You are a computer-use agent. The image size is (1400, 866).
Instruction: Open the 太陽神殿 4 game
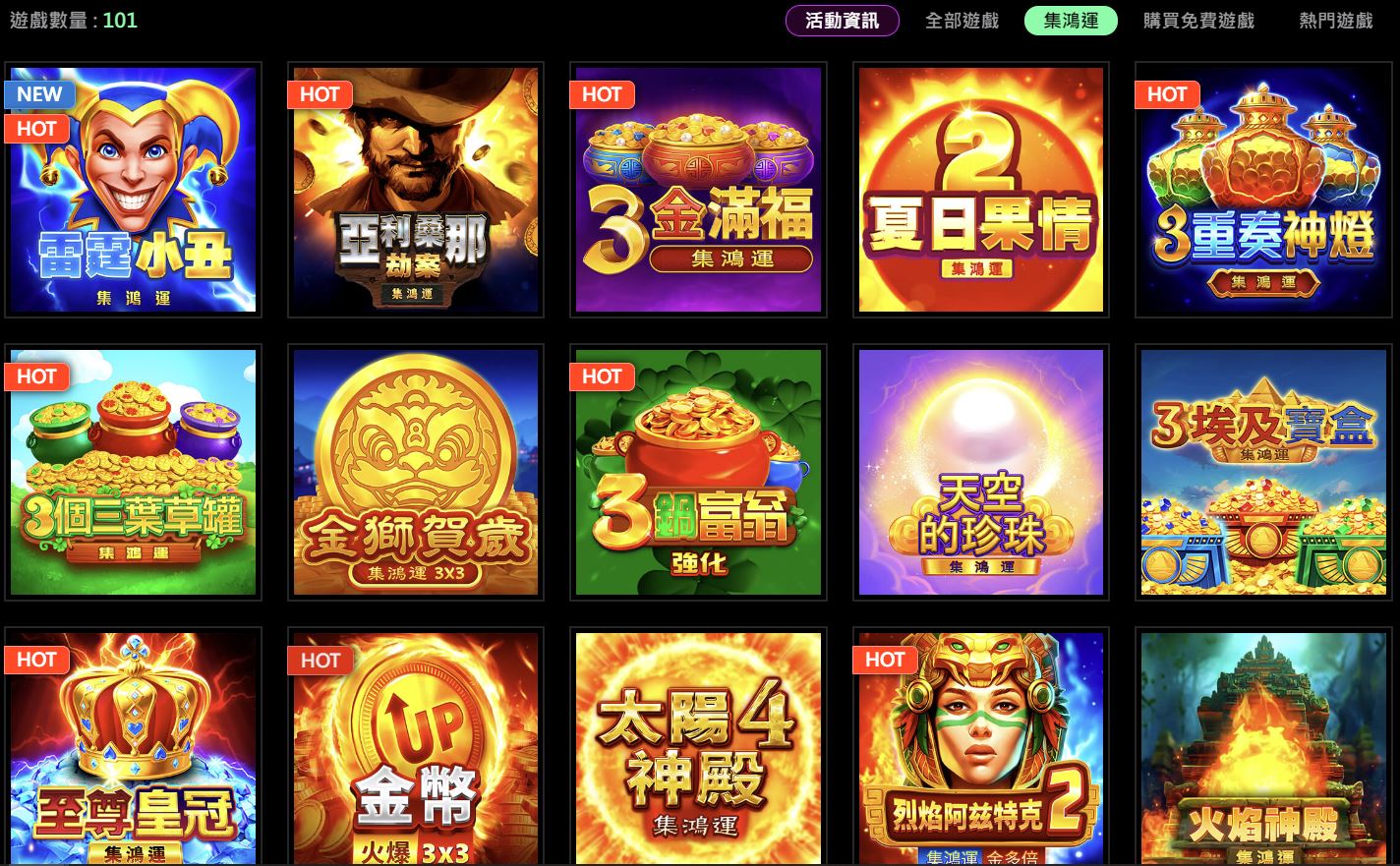pyautogui.click(x=698, y=749)
